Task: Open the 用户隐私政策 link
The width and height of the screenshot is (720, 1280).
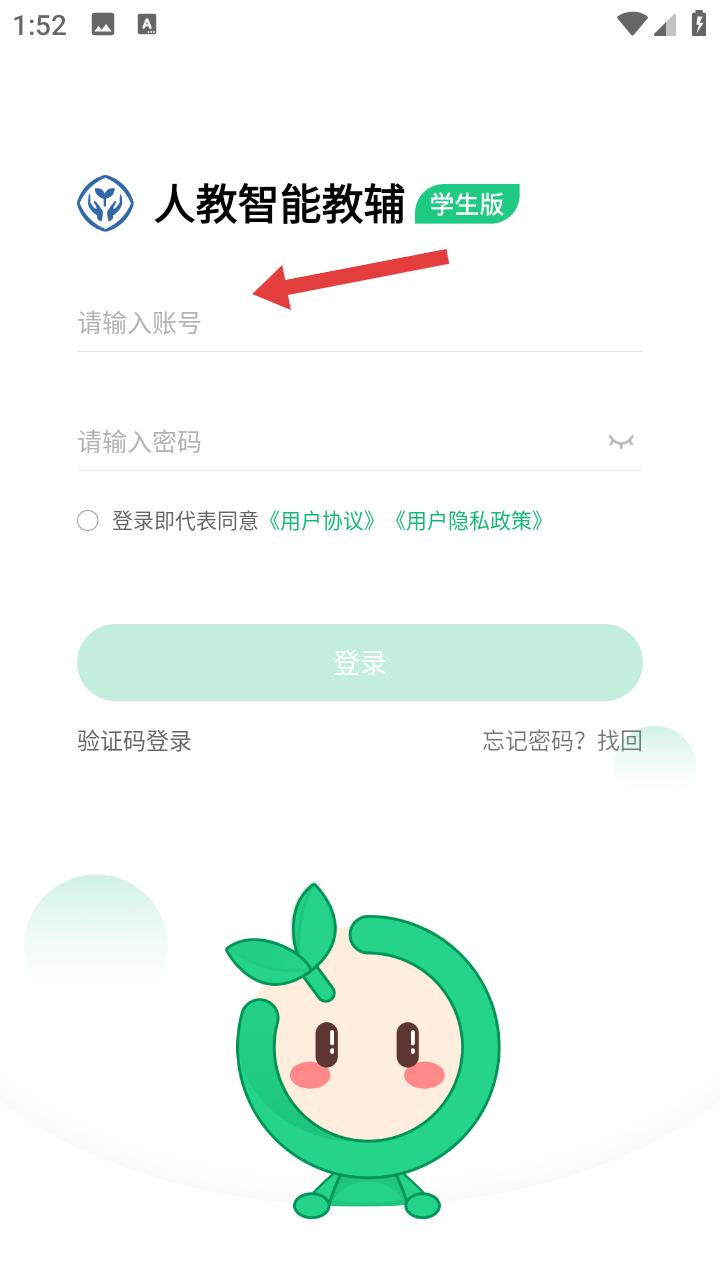Action: (469, 521)
